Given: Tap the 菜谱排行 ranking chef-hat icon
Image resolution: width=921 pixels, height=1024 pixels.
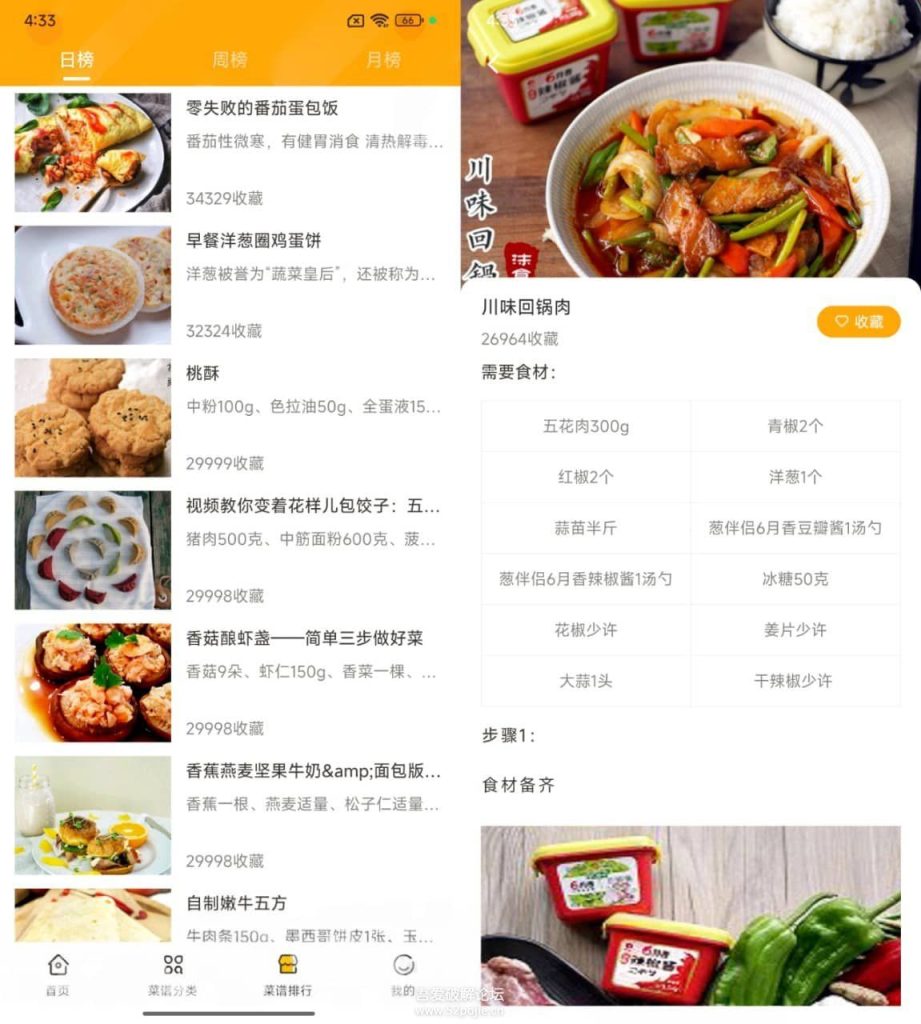Looking at the screenshot, I should [x=287, y=967].
